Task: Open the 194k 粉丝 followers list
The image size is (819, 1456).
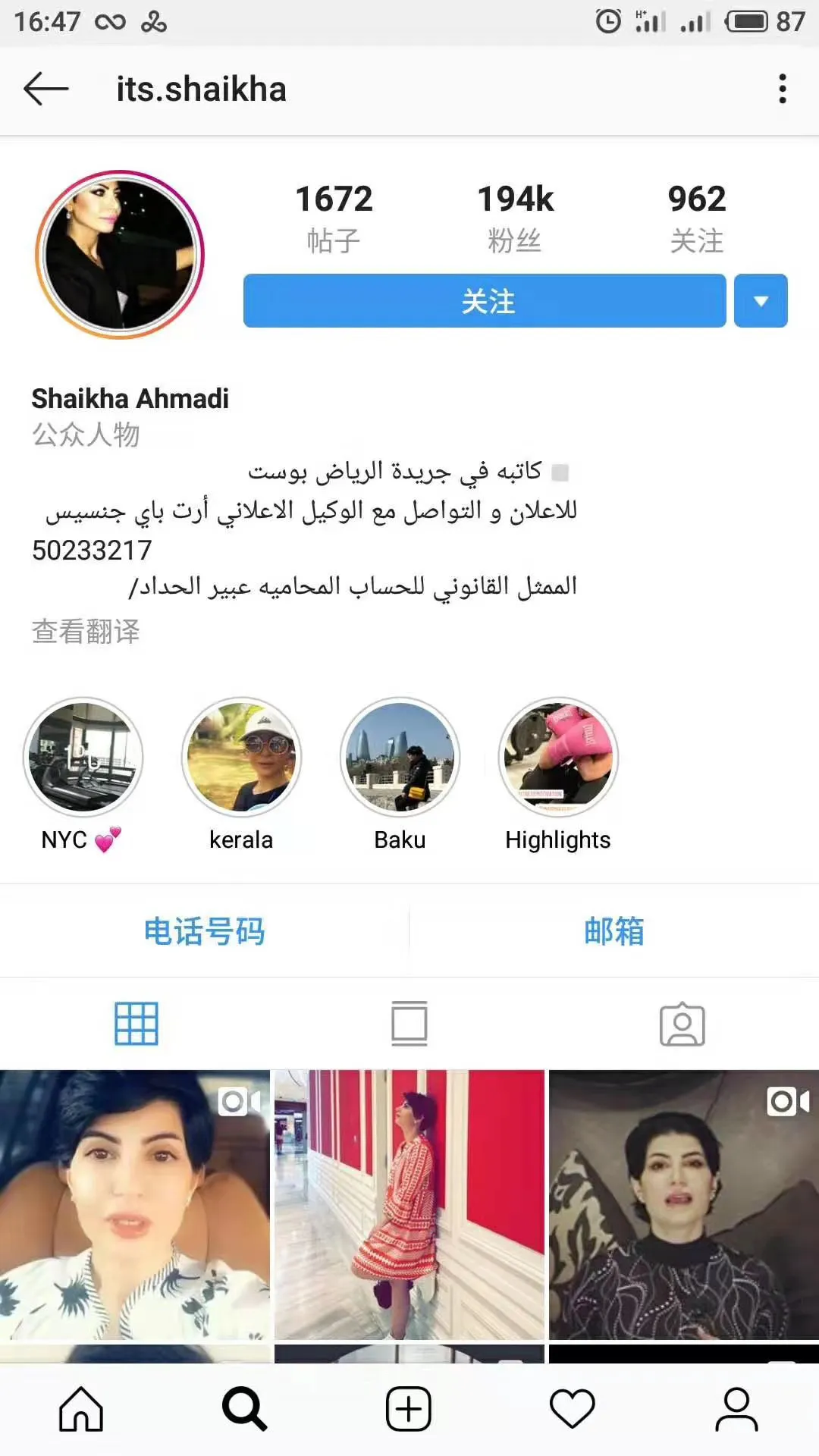Action: [x=515, y=218]
